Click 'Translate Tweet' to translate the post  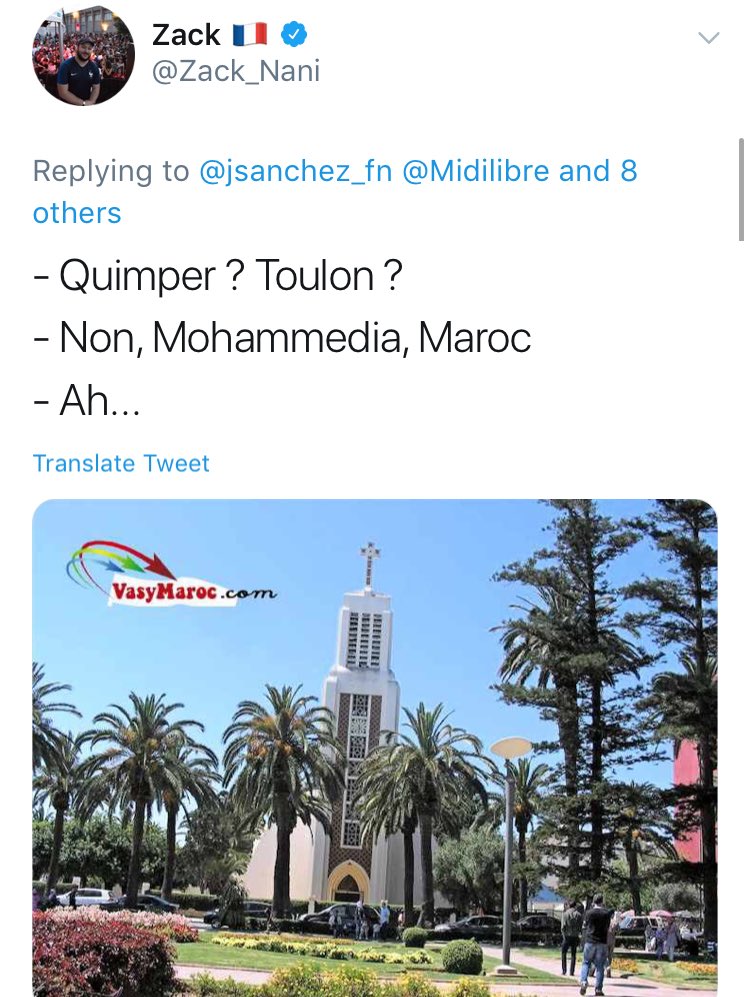(121, 463)
